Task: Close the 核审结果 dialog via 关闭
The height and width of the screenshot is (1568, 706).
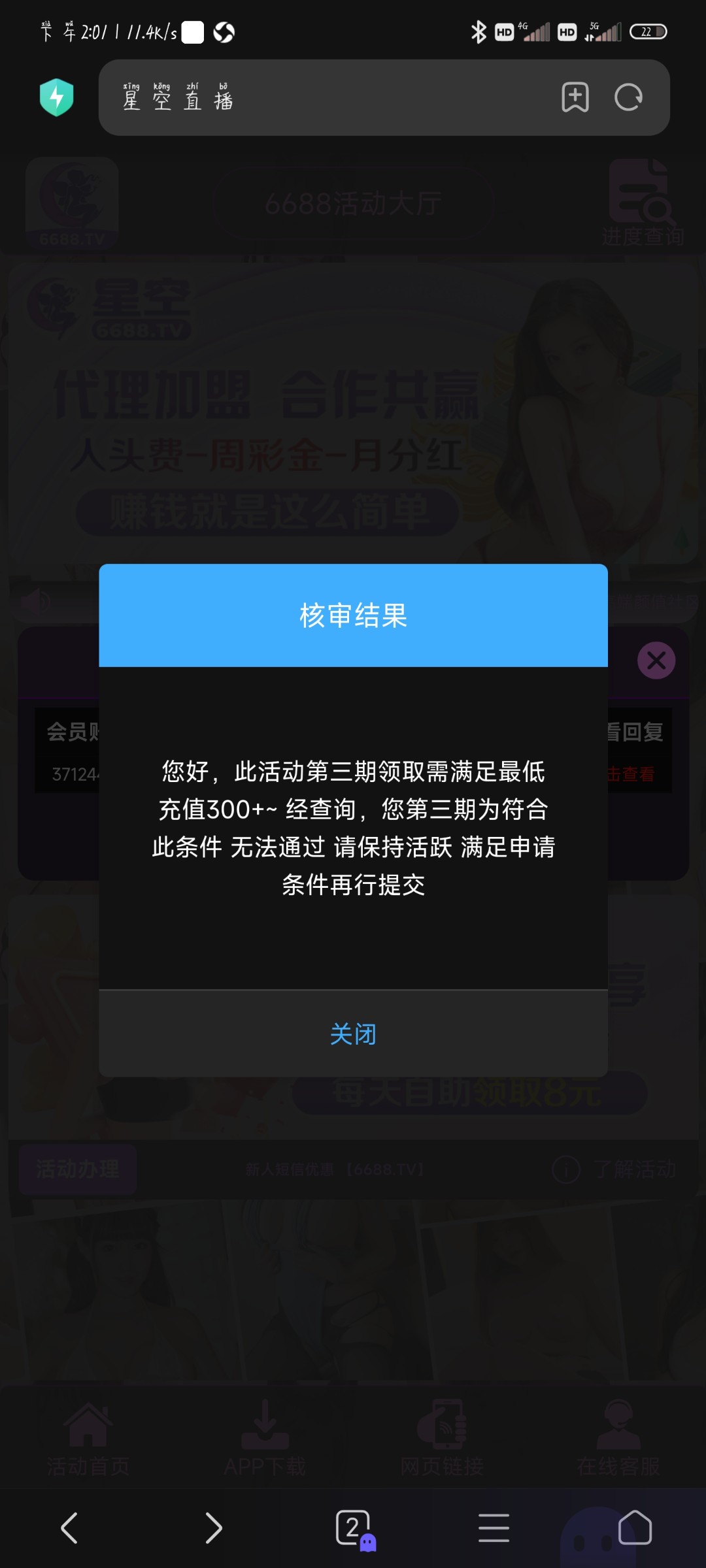Action: point(353,1034)
